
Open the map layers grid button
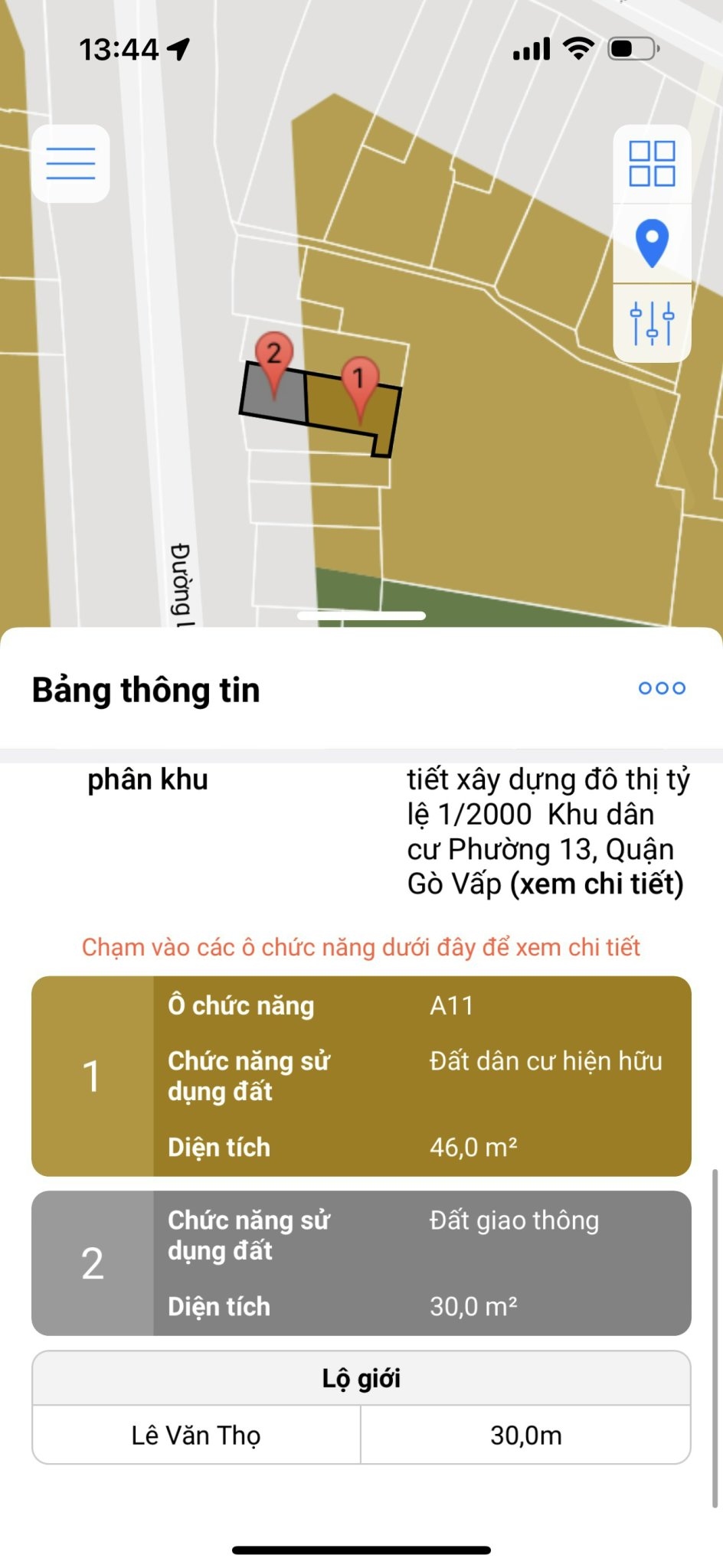coord(652,164)
